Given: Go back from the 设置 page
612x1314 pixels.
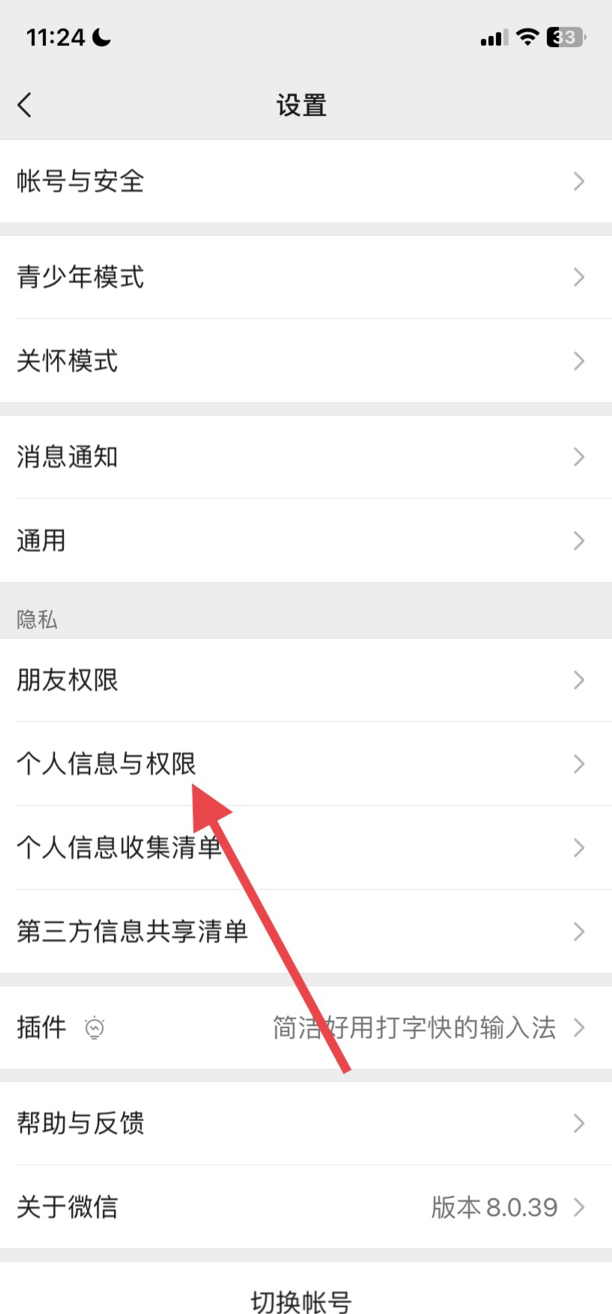Looking at the screenshot, I should pos(25,104).
